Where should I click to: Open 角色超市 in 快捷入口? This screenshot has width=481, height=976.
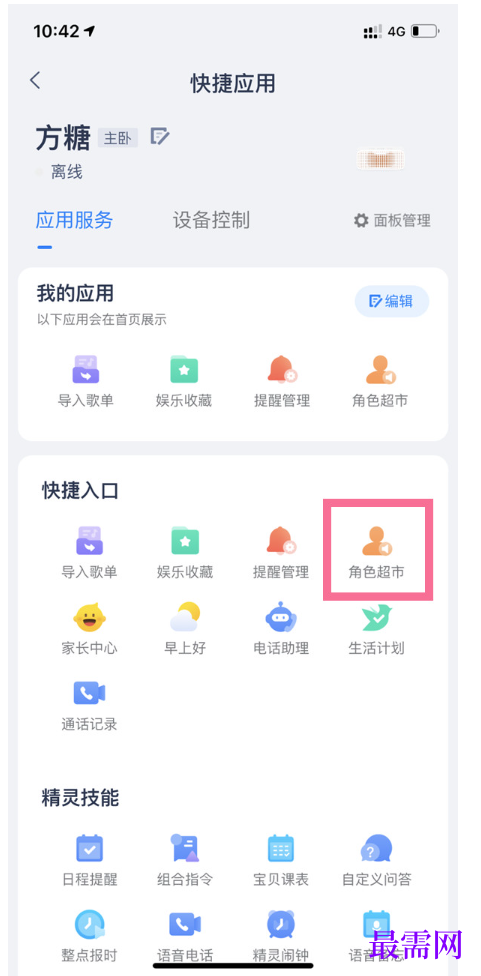pos(376,551)
